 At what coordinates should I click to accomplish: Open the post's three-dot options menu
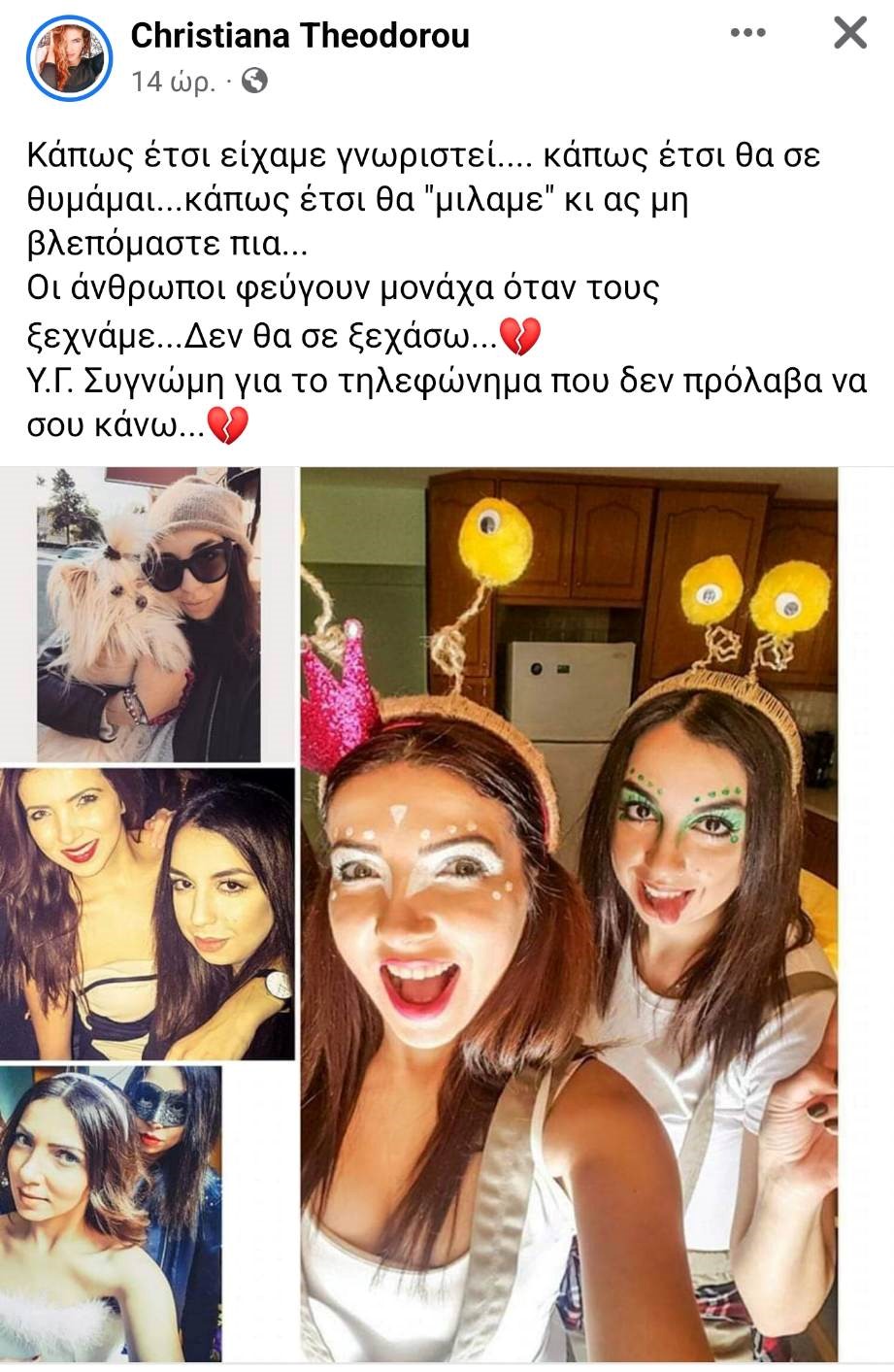[747, 34]
